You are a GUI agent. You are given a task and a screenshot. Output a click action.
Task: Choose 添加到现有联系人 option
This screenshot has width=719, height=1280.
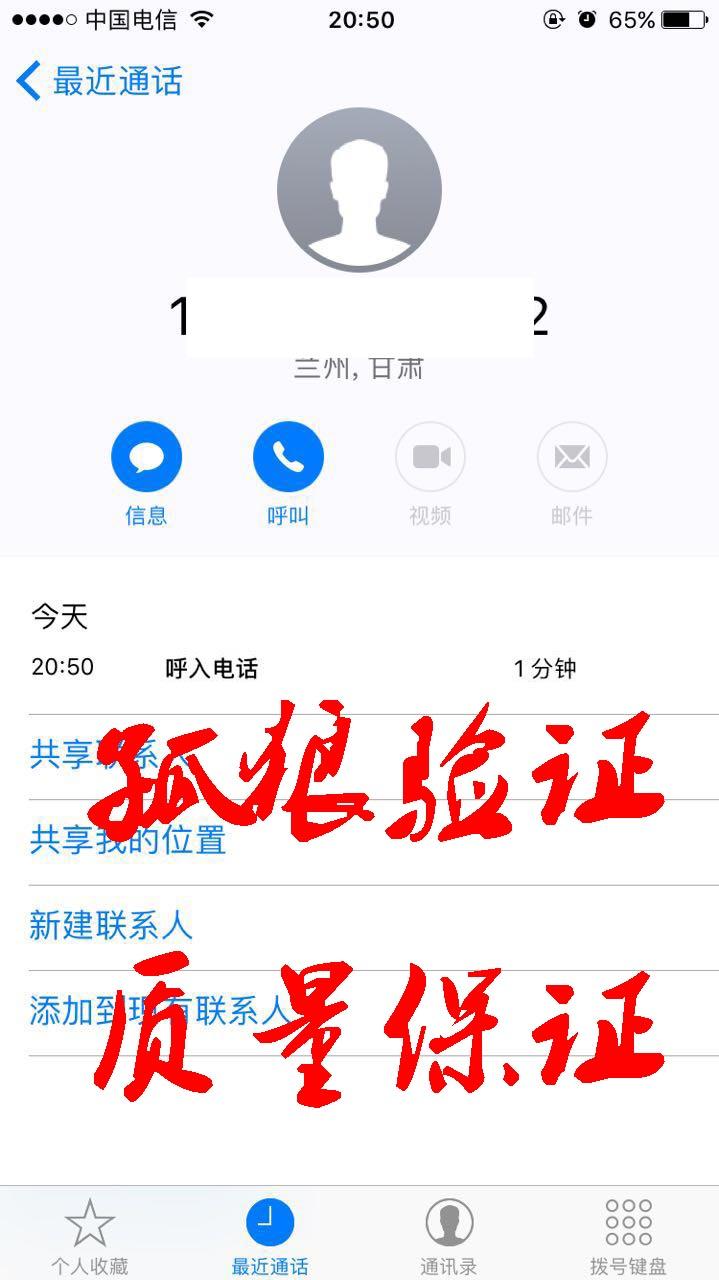[x=160, y=1011]
